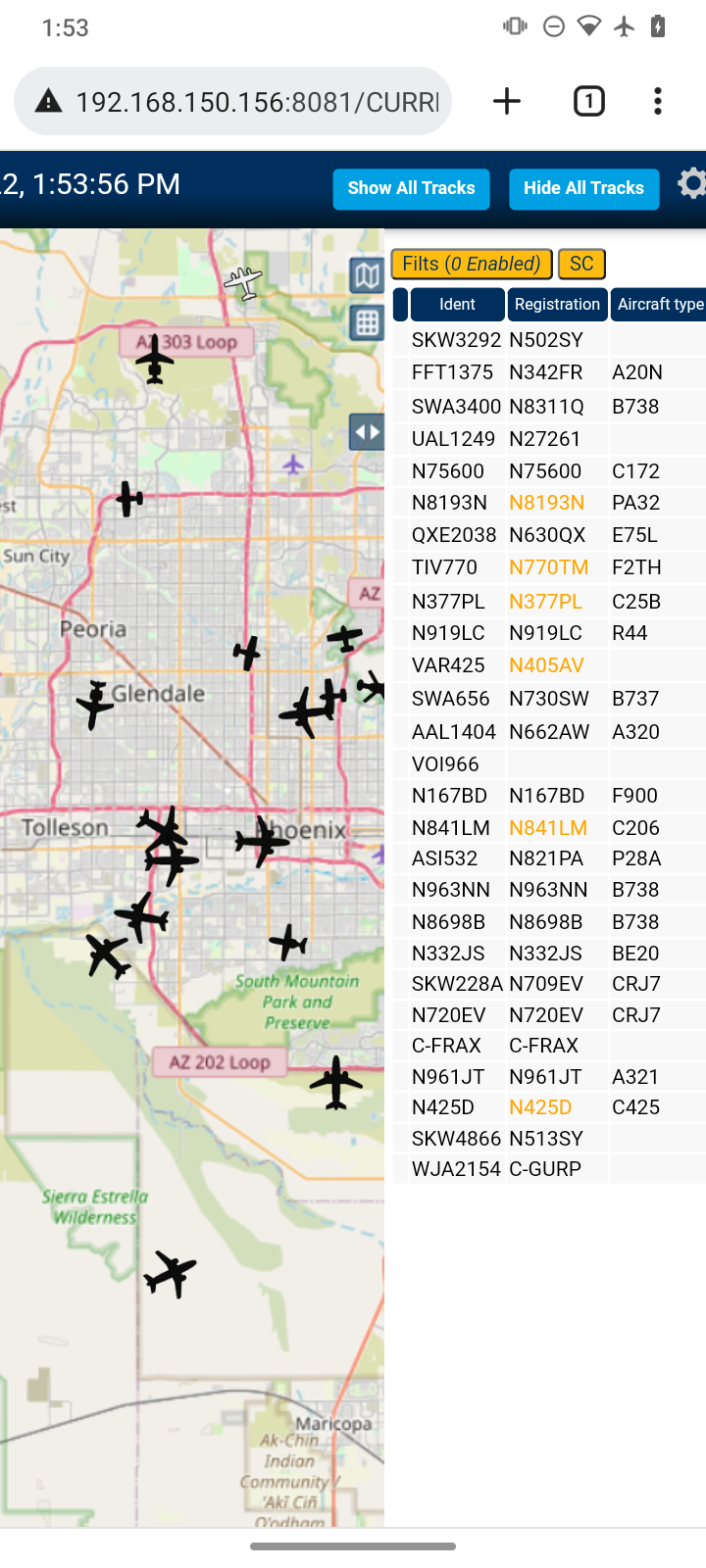Open registration link N770TM
The height and width of the screenshot is (1568, 706).
tap(548, 567)
